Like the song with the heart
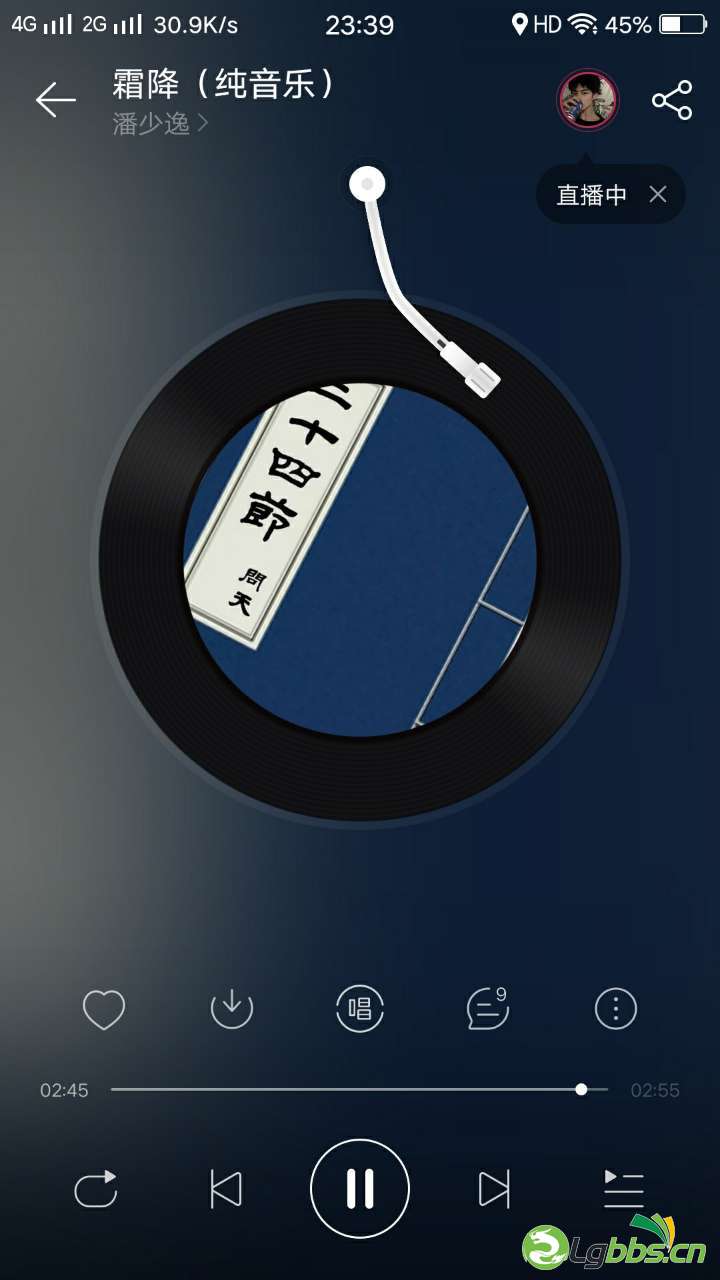The image size is (720, 1280). point(103,1009)
